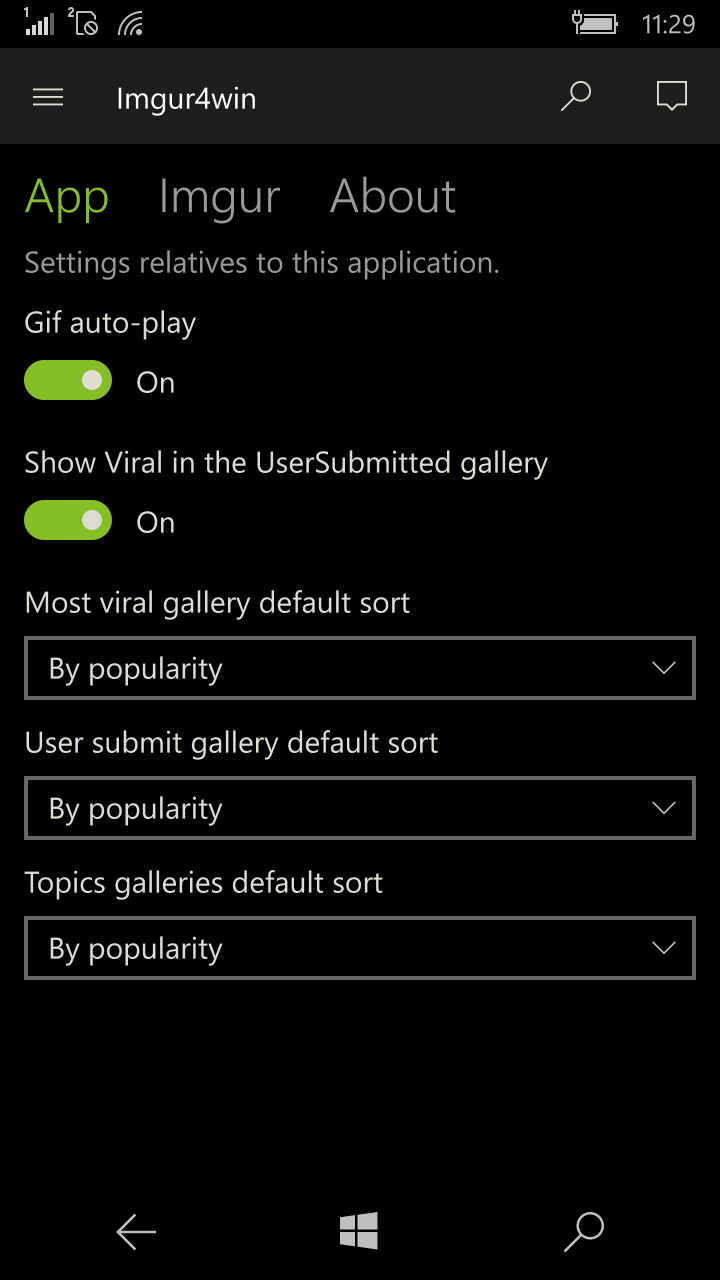Switch to the About tab
The image size is (720, 1280).
tap(392, 196)
